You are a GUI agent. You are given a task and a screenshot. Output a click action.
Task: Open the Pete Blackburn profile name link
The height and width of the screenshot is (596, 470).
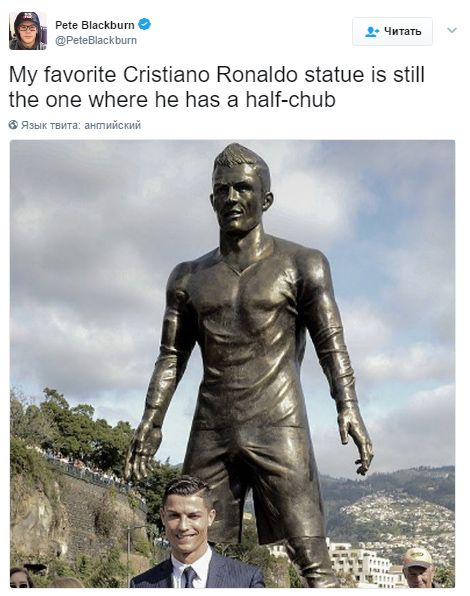(95, 25)
